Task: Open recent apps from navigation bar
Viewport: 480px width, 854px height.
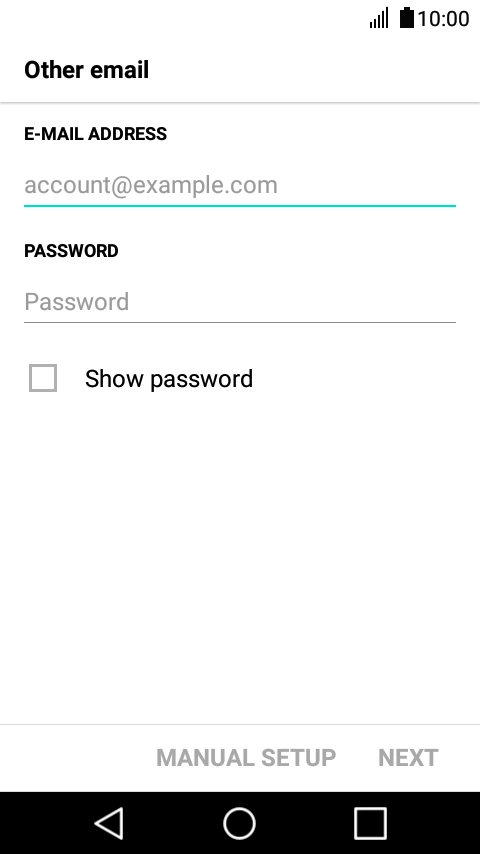Action: 370,823
